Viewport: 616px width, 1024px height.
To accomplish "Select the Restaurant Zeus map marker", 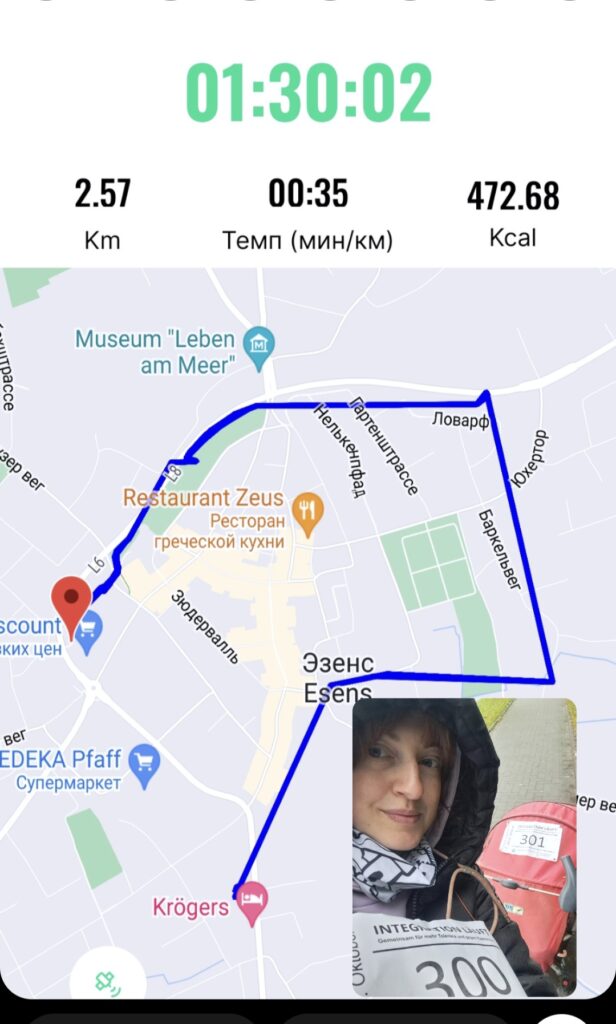I will [309, 512].
